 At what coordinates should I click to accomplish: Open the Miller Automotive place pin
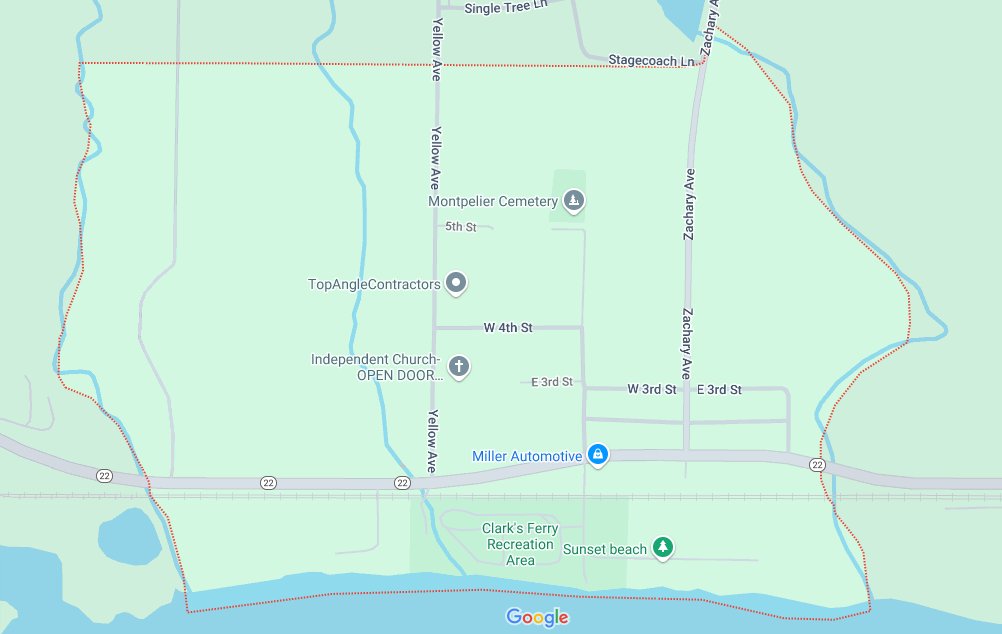pyautogui.click(x=597, y=456)
